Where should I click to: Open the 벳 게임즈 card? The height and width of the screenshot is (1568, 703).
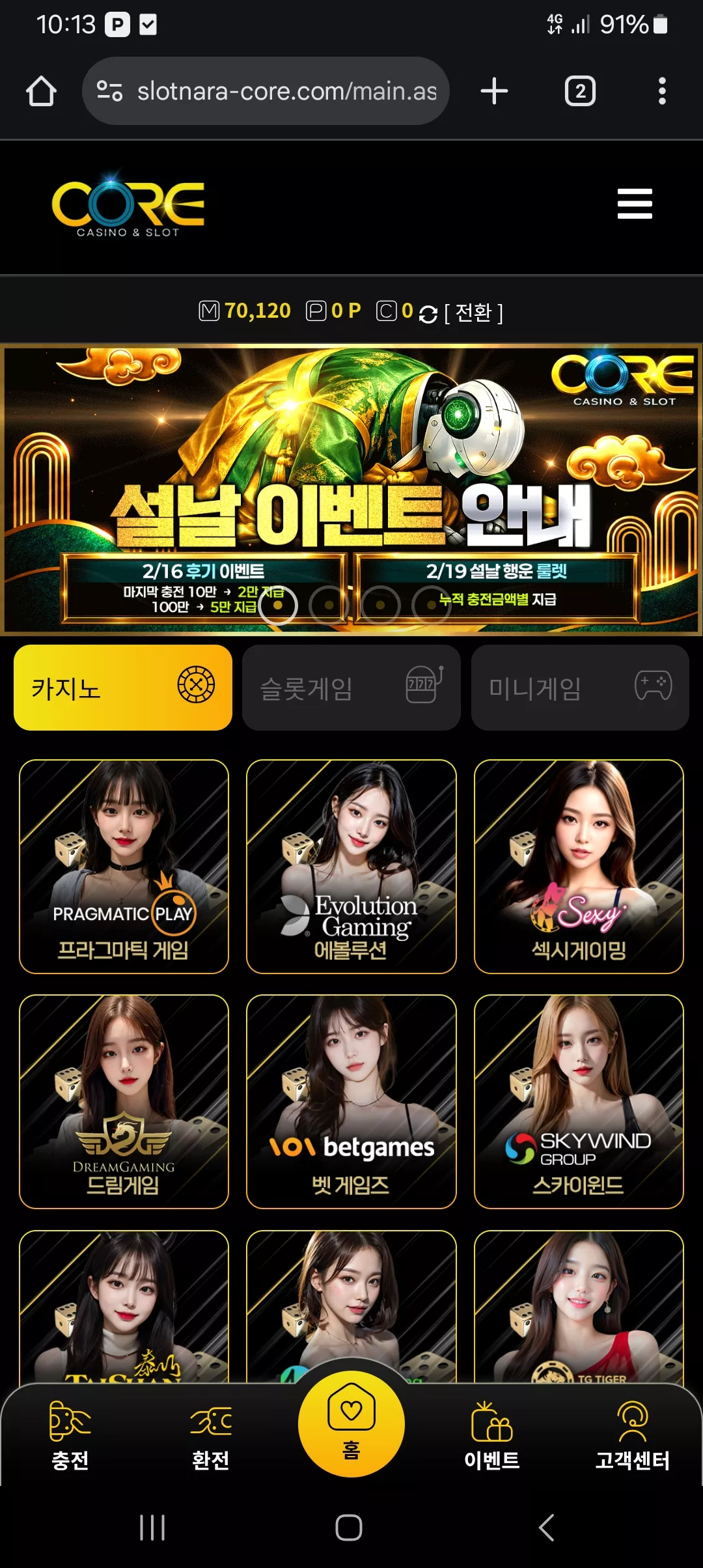[351, 1102]
